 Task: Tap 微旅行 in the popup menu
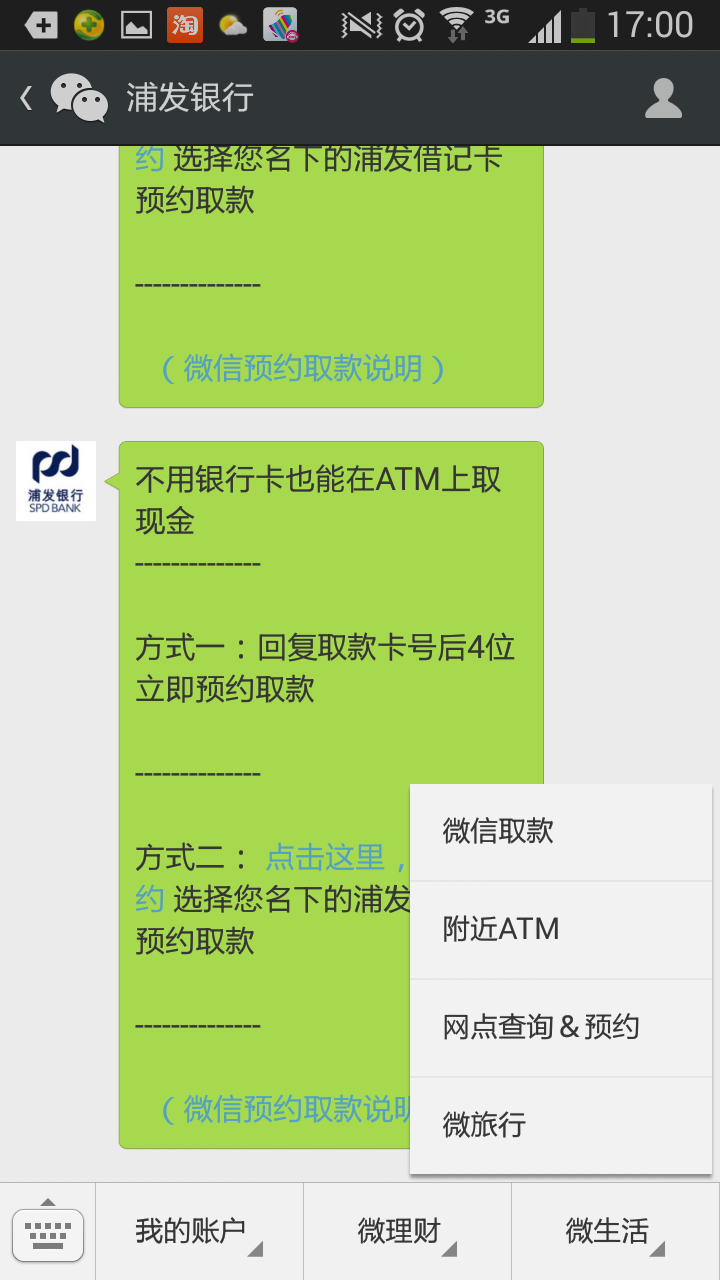pos(560,1125)
